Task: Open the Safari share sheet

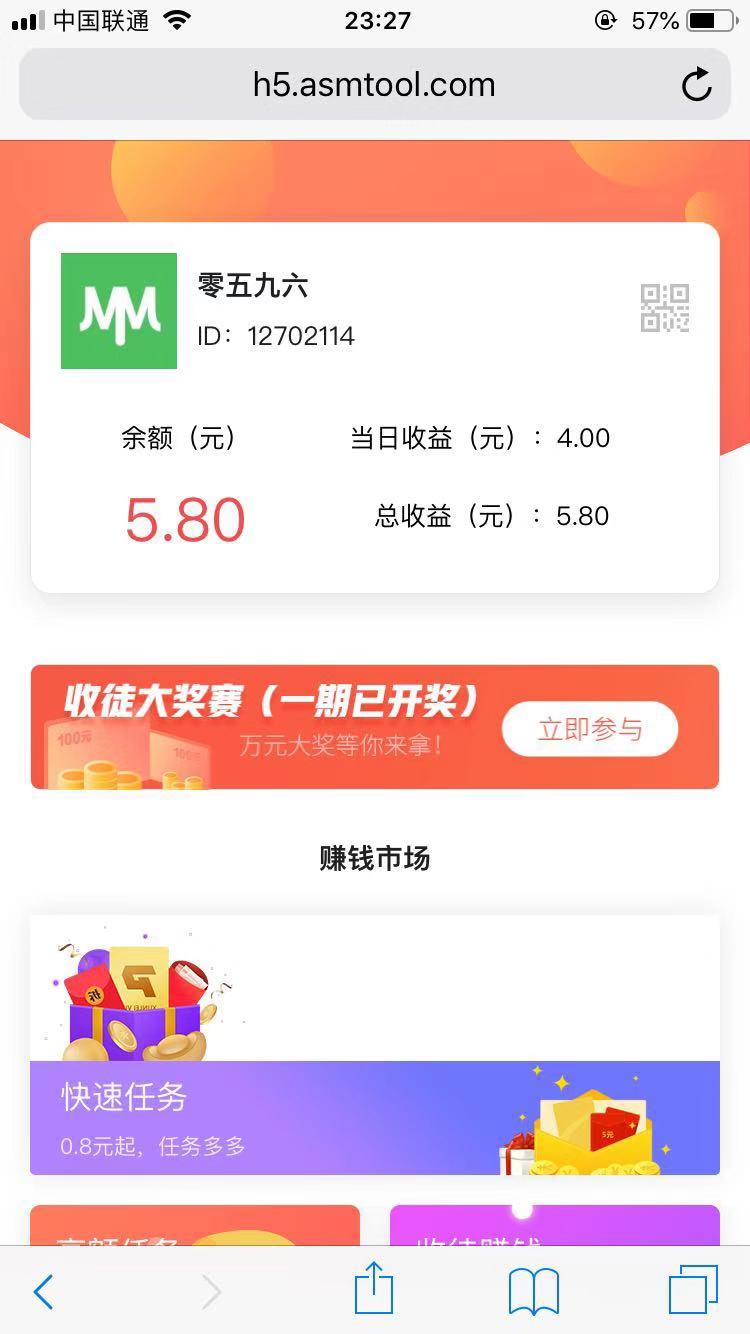Action: 374,1288
